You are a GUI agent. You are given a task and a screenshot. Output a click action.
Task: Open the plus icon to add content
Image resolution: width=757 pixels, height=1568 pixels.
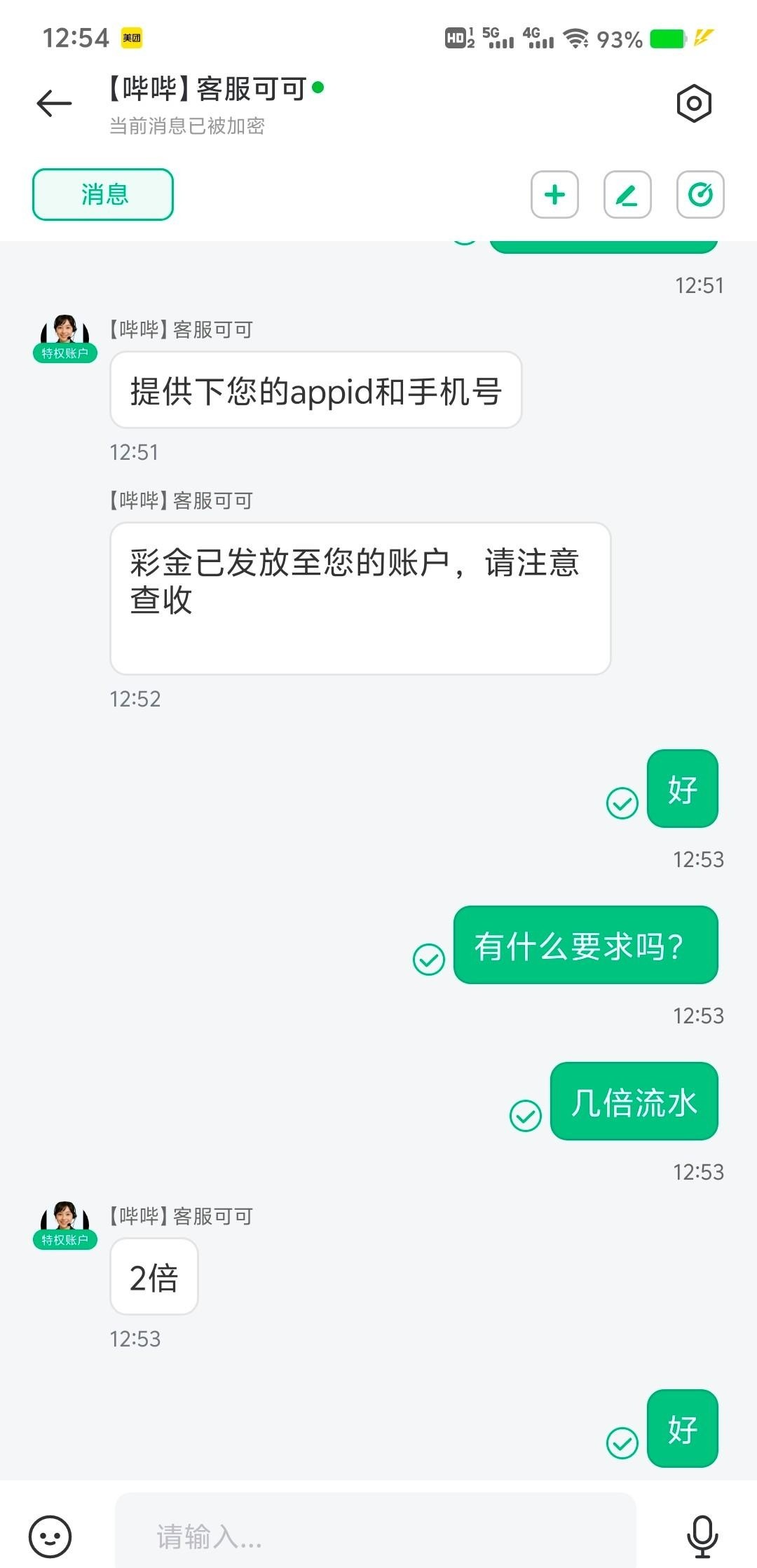coord(554,194)
